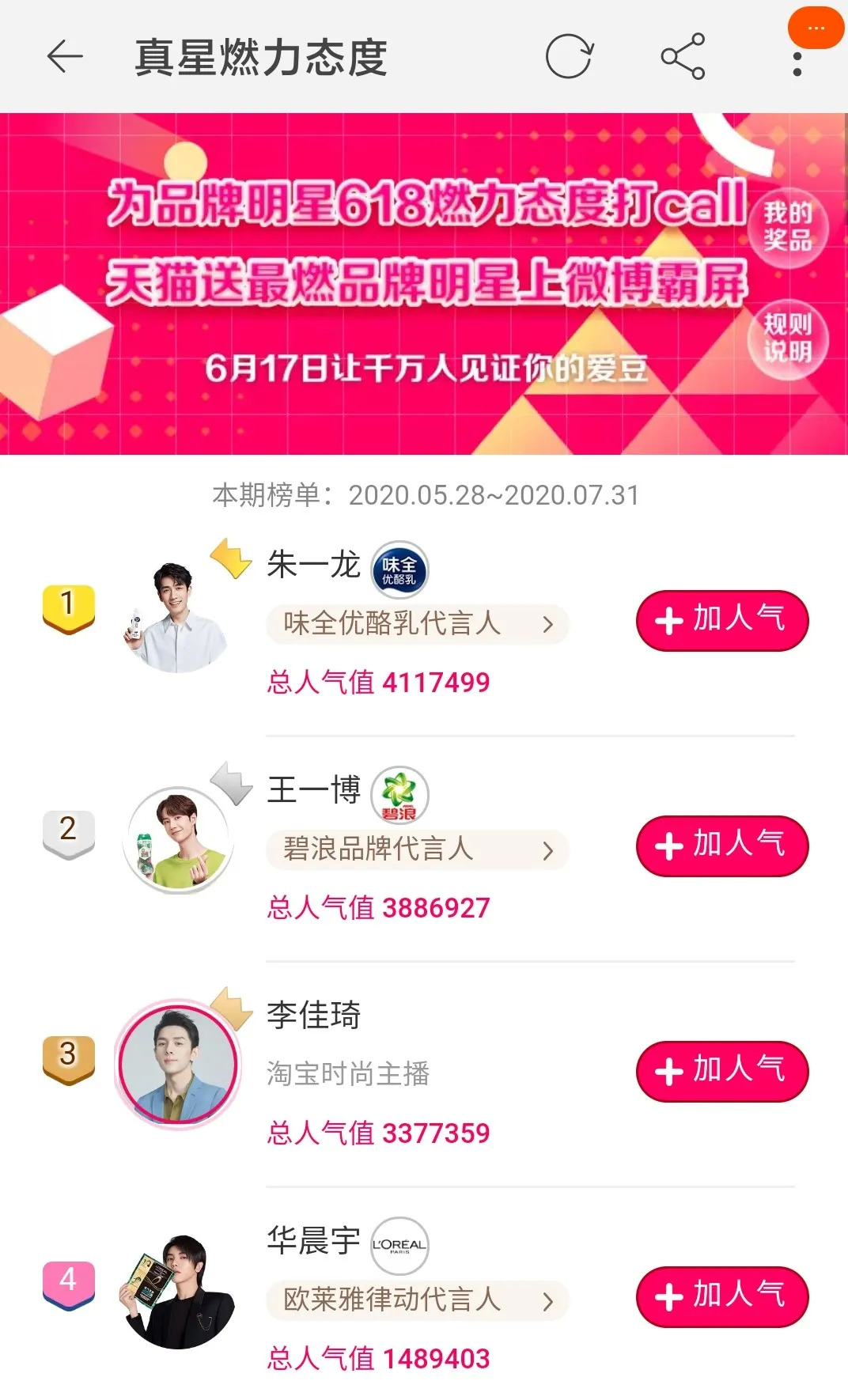Open 碧浪品牌代言人 link
The width and height of the screenshot is (848, 1400).
pyautogui.click(x=418, y=849)
